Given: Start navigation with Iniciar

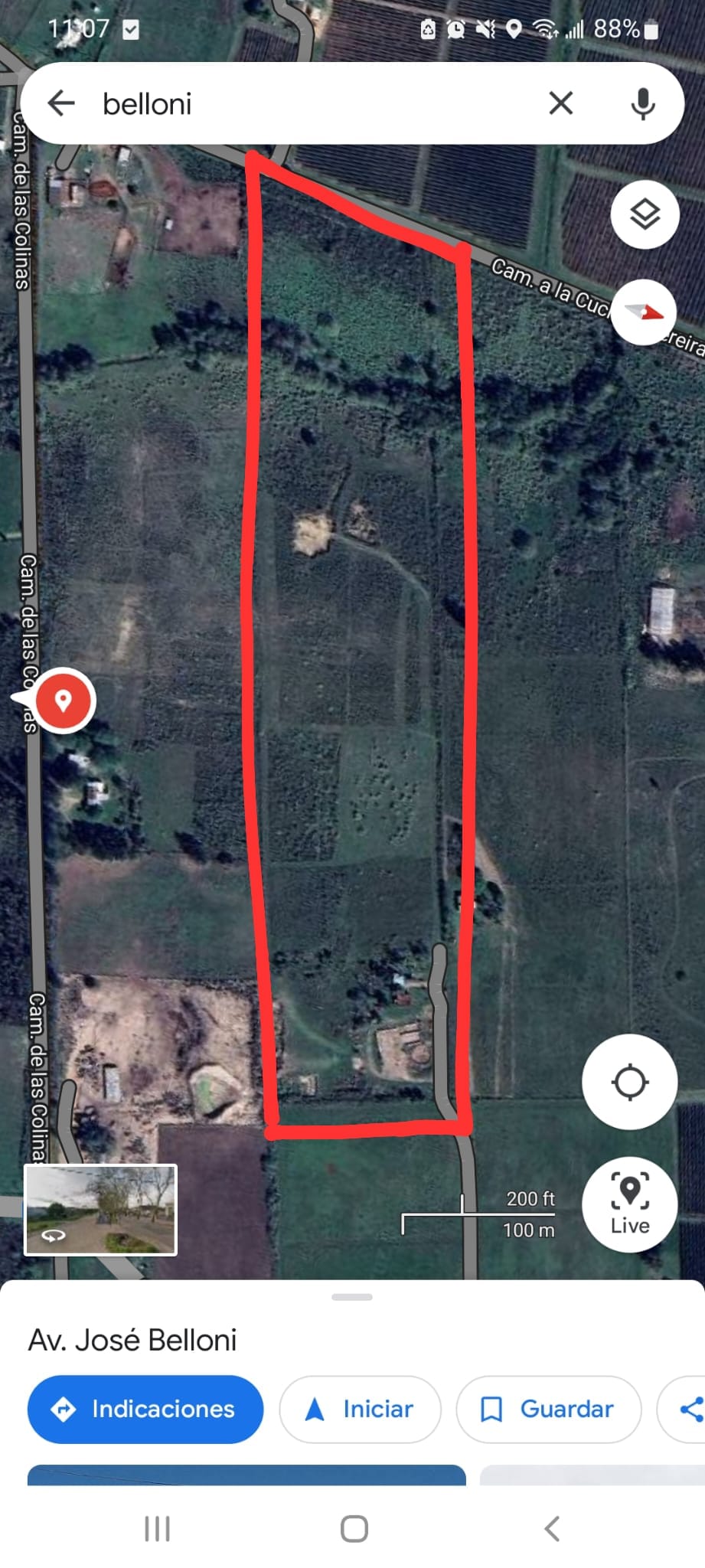Looking at the screenshot, I should click(360, 1409).
